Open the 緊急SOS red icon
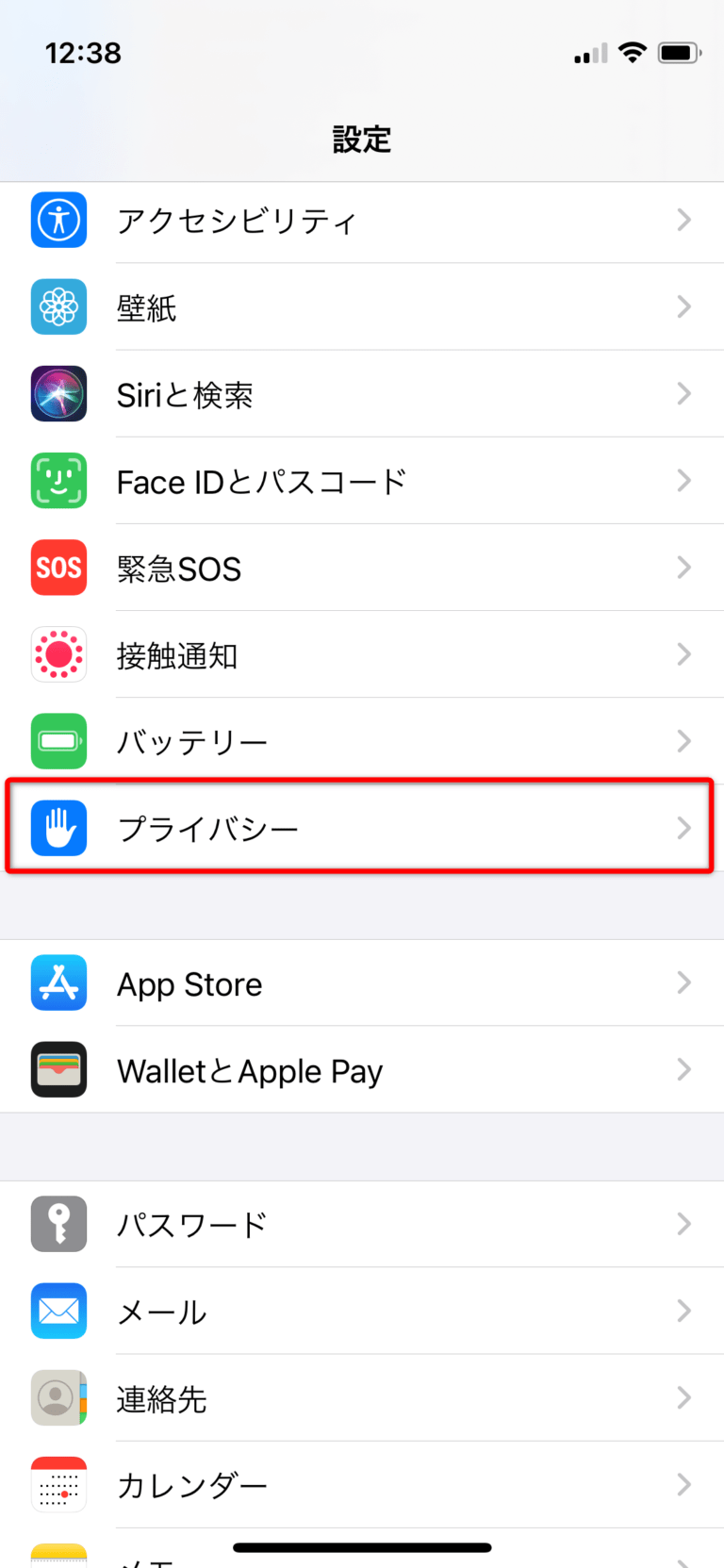The height and width of the screenshot is (1568, 724). pyautogui.click(x=58, y=567)
